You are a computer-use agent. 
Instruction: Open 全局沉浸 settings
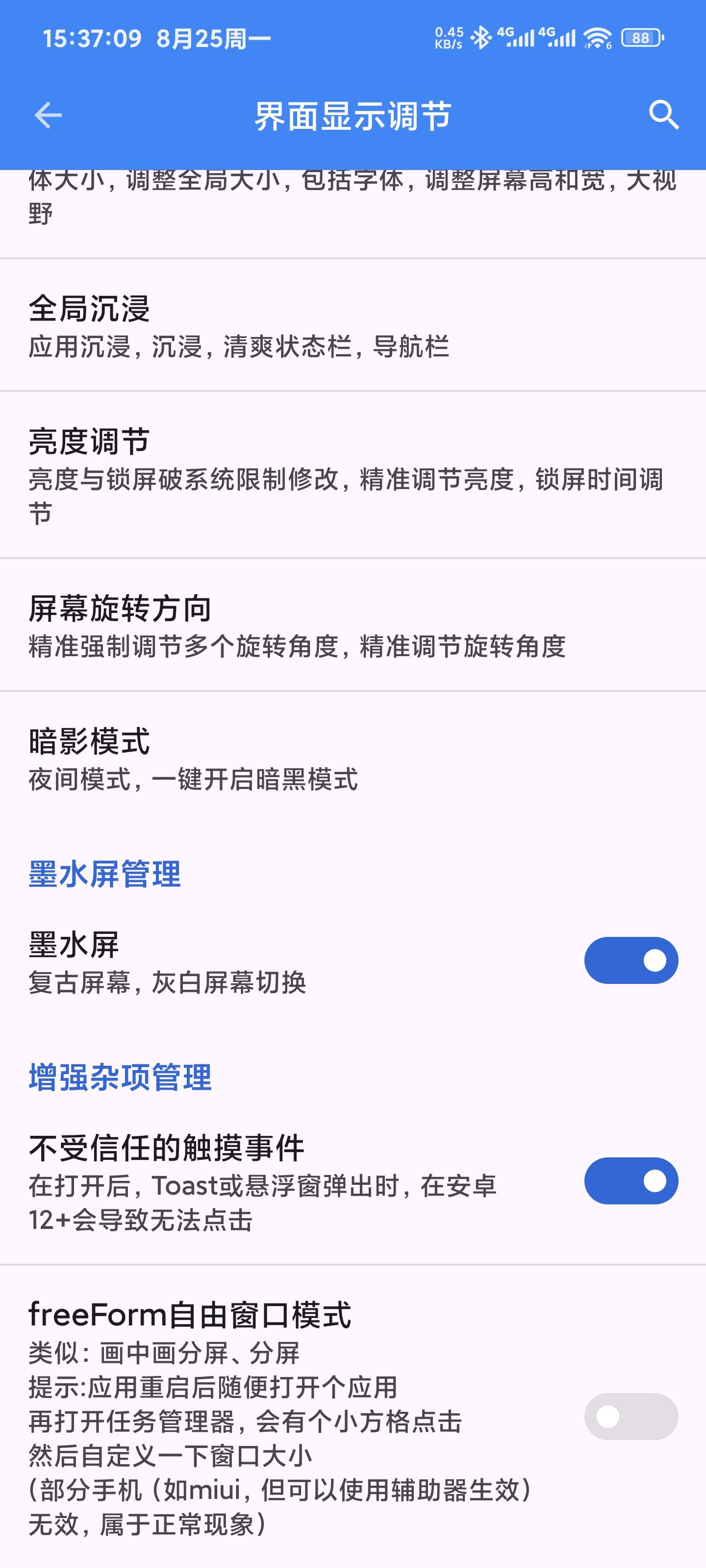coord(244,326)
